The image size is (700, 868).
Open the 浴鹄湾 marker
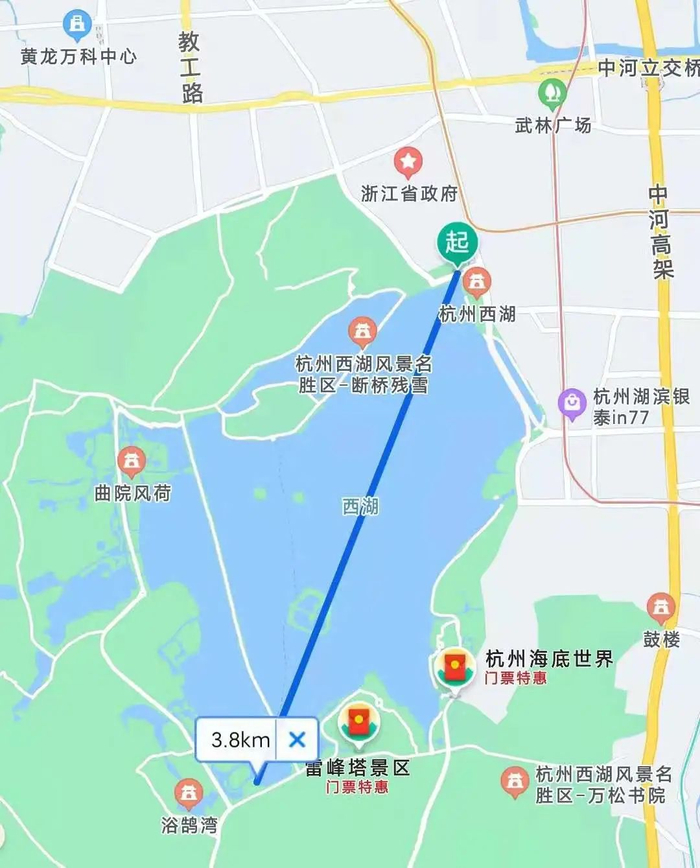coord(188,795)
